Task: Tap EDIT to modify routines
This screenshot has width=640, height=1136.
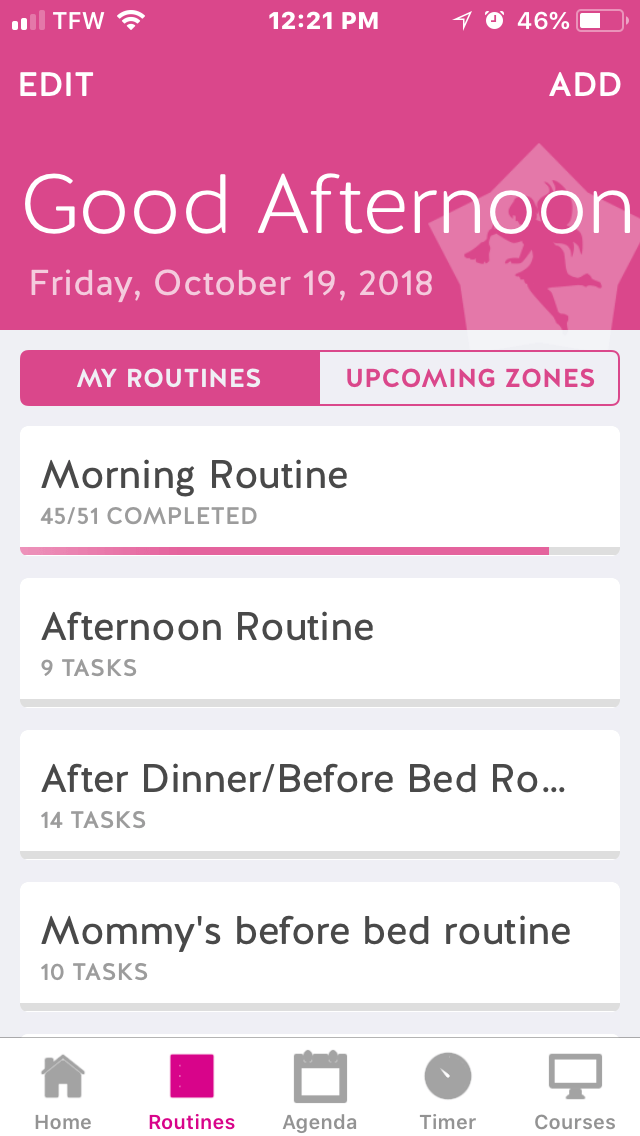Action: click(56, 85)
